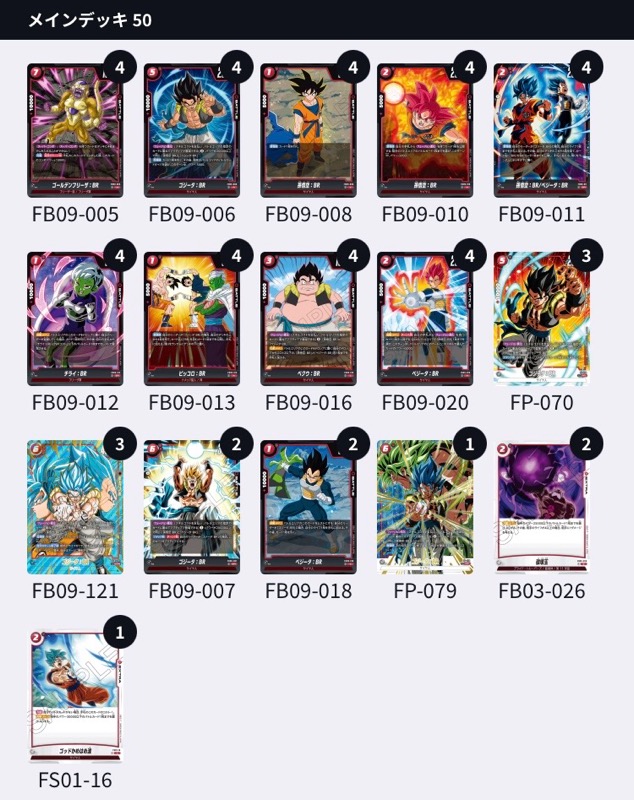This screenshot has height=800, width=634.
Task: Tap card FB09-018 Vegeta
Action: [308, 506]
